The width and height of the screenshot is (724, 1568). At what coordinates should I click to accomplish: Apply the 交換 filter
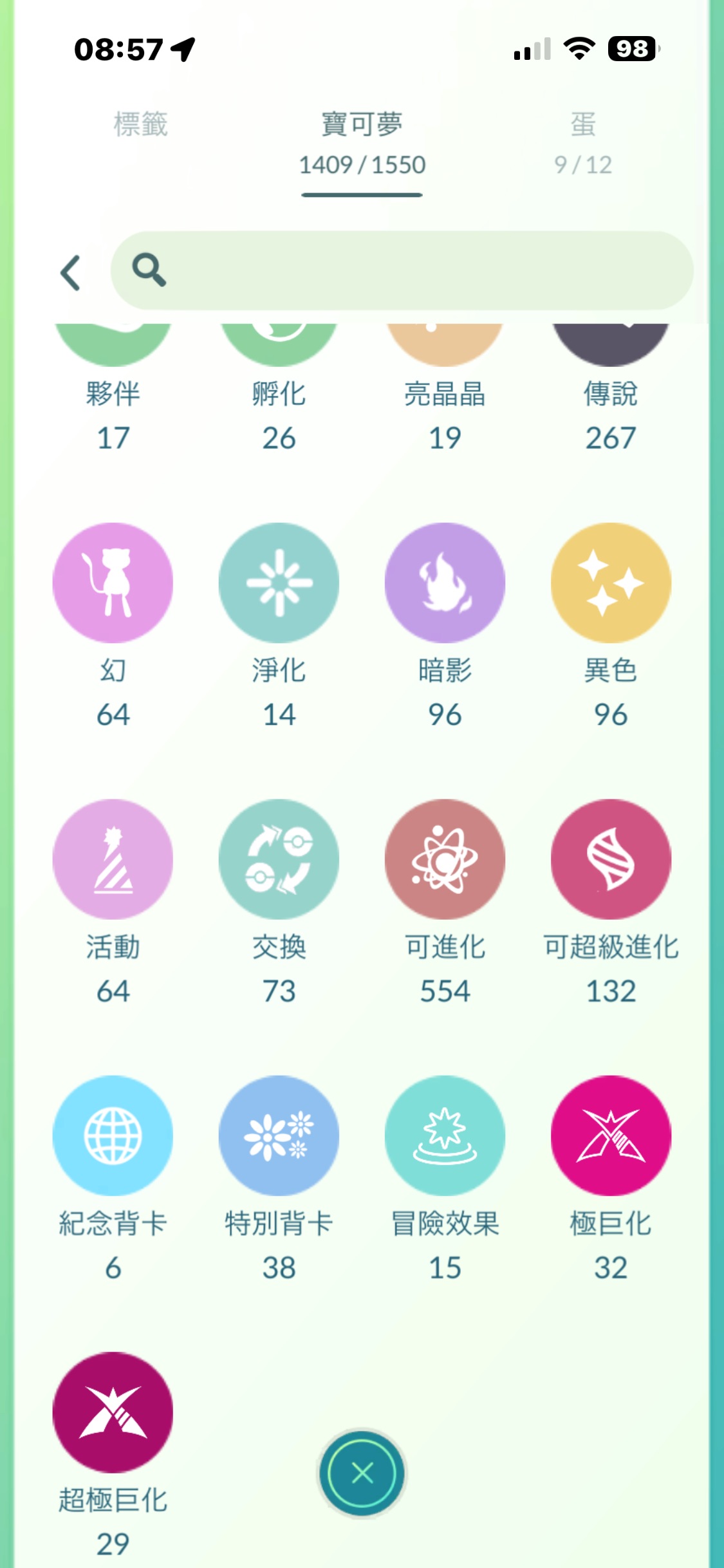coord(279,859)
